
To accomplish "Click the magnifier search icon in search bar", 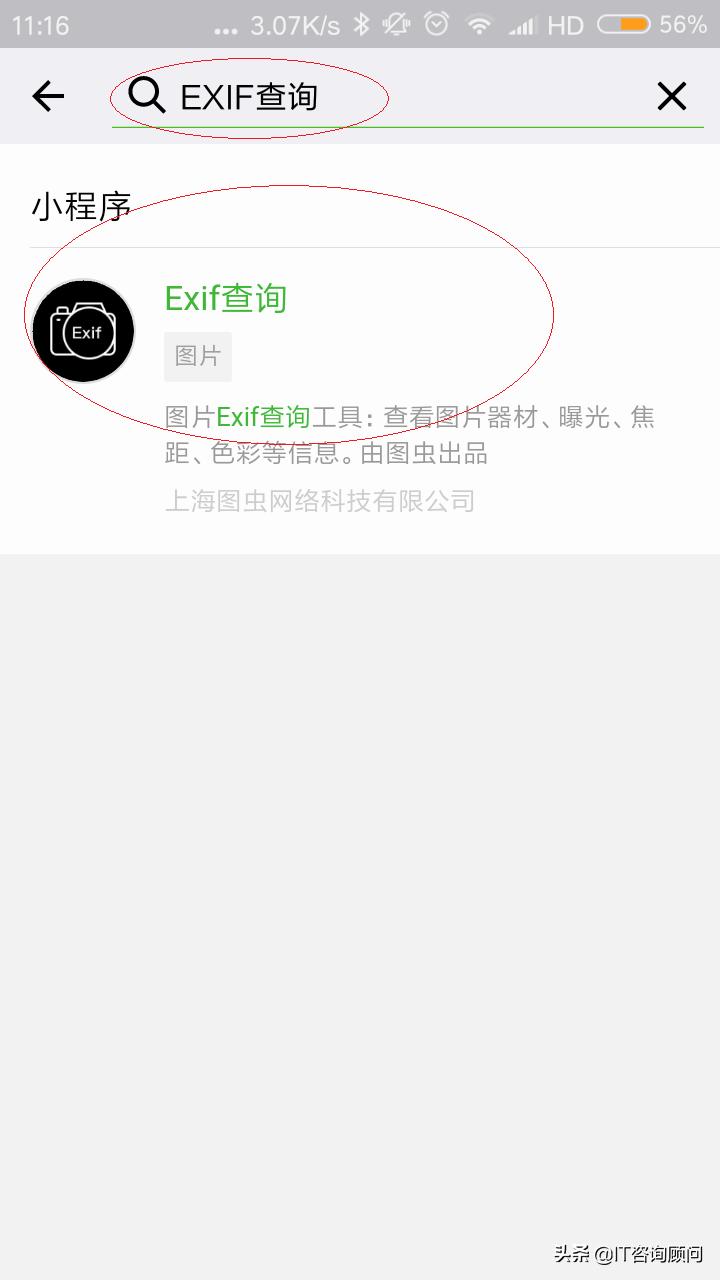I will coord(146,95).
